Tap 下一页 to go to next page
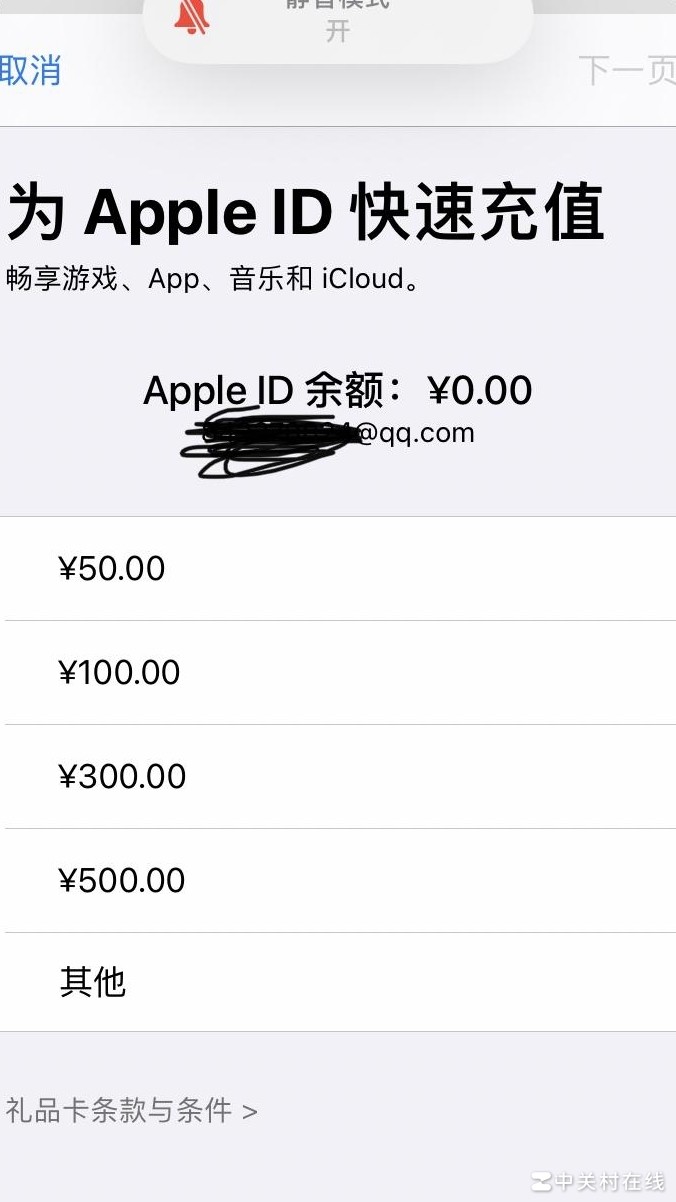 pyautogui.click(x=626, y=71)
